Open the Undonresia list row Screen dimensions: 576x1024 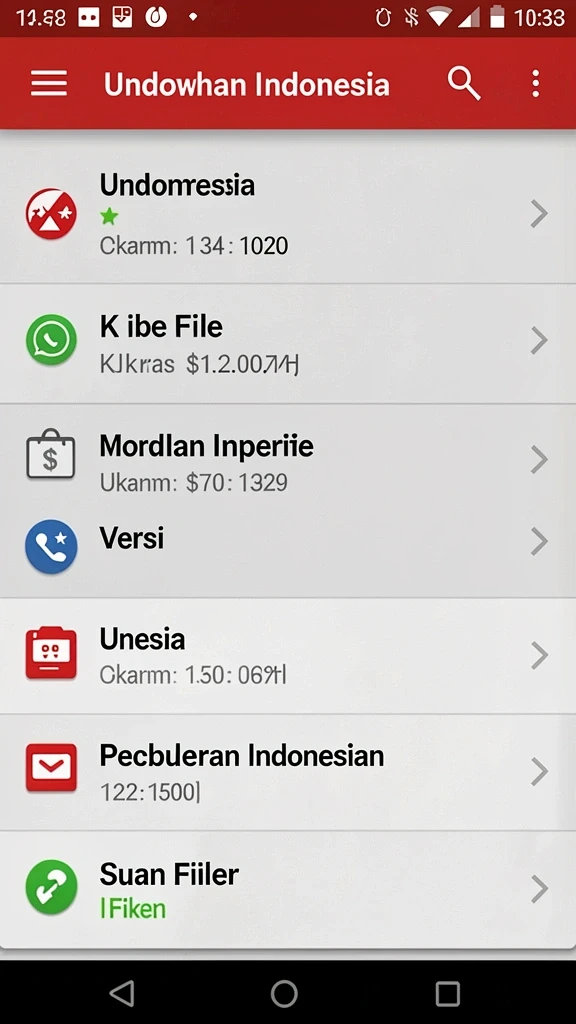[x=288, y=214]
